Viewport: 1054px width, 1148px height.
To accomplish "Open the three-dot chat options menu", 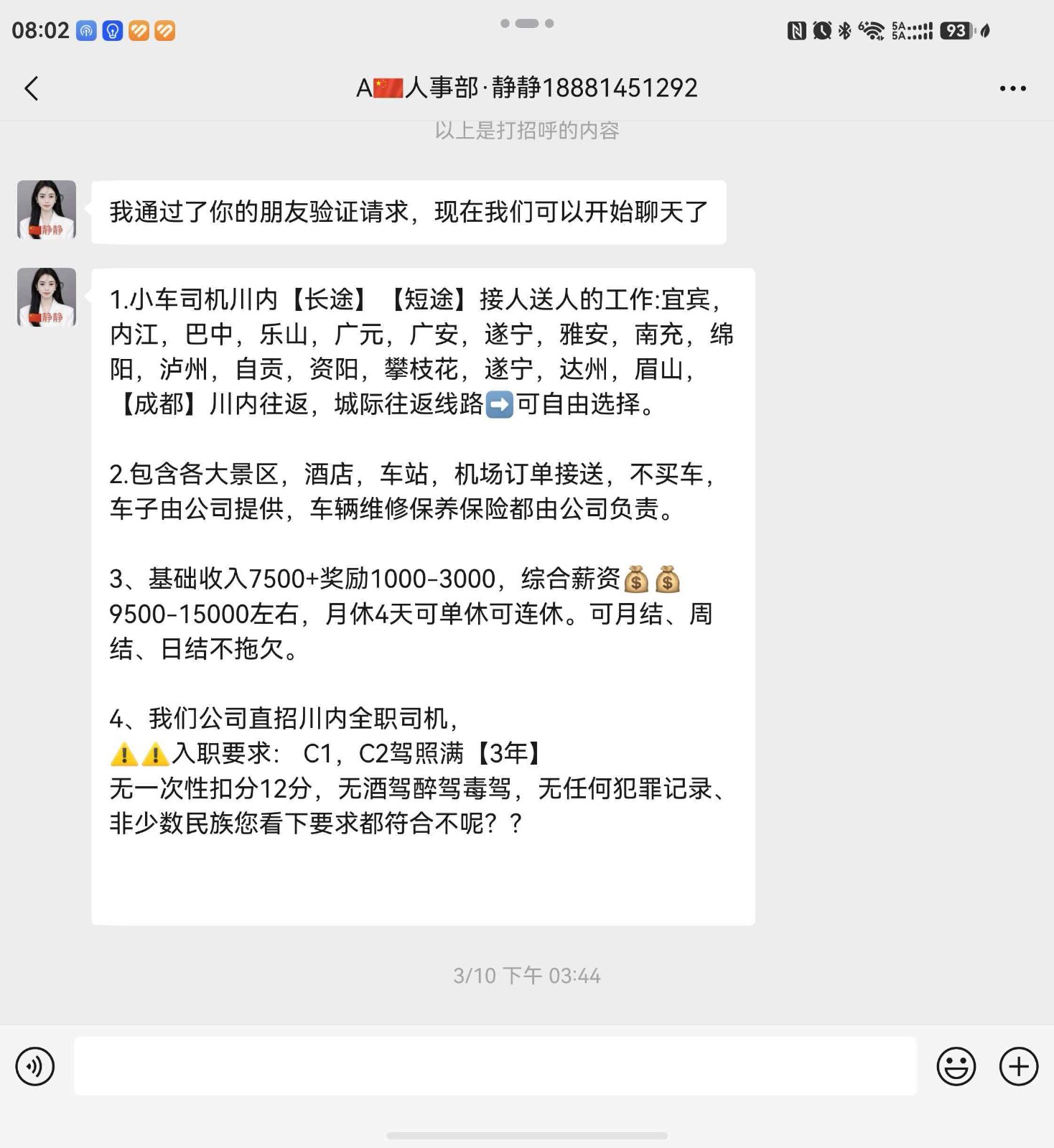I will click(x=1012, y=88).
